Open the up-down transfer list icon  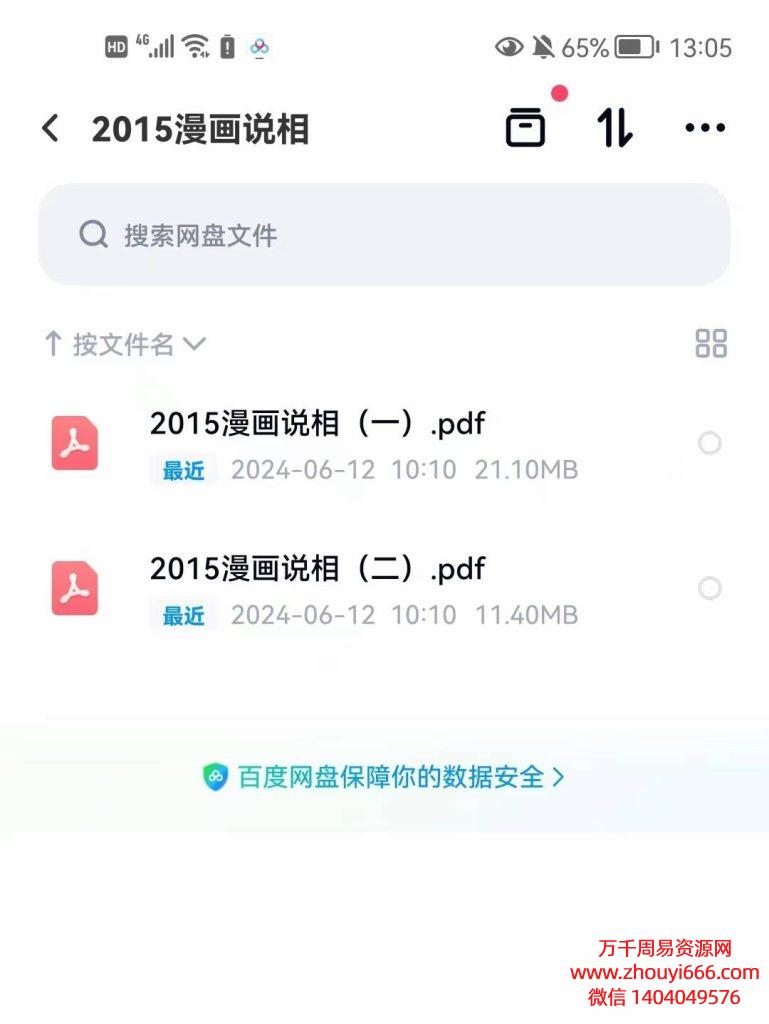click(615, 128)
